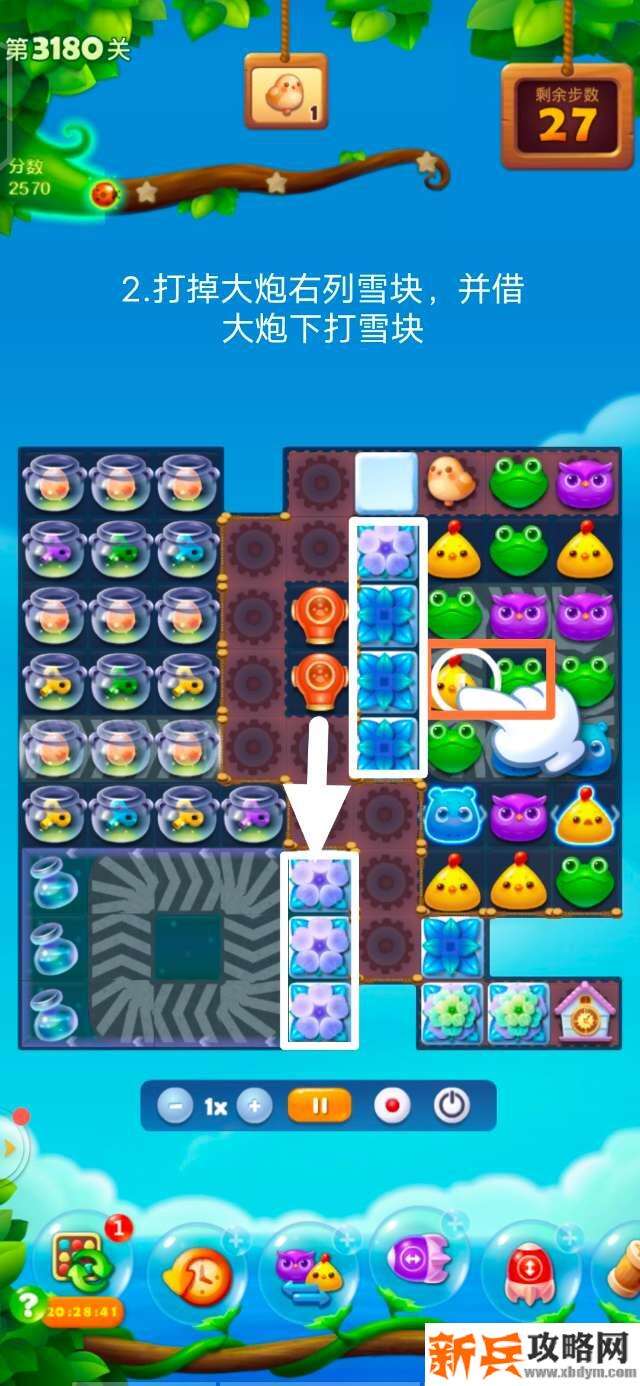The width and height of the screenshot is (640, 1386).
Task: Use the board refresh booster
Action: (80, 1265)
